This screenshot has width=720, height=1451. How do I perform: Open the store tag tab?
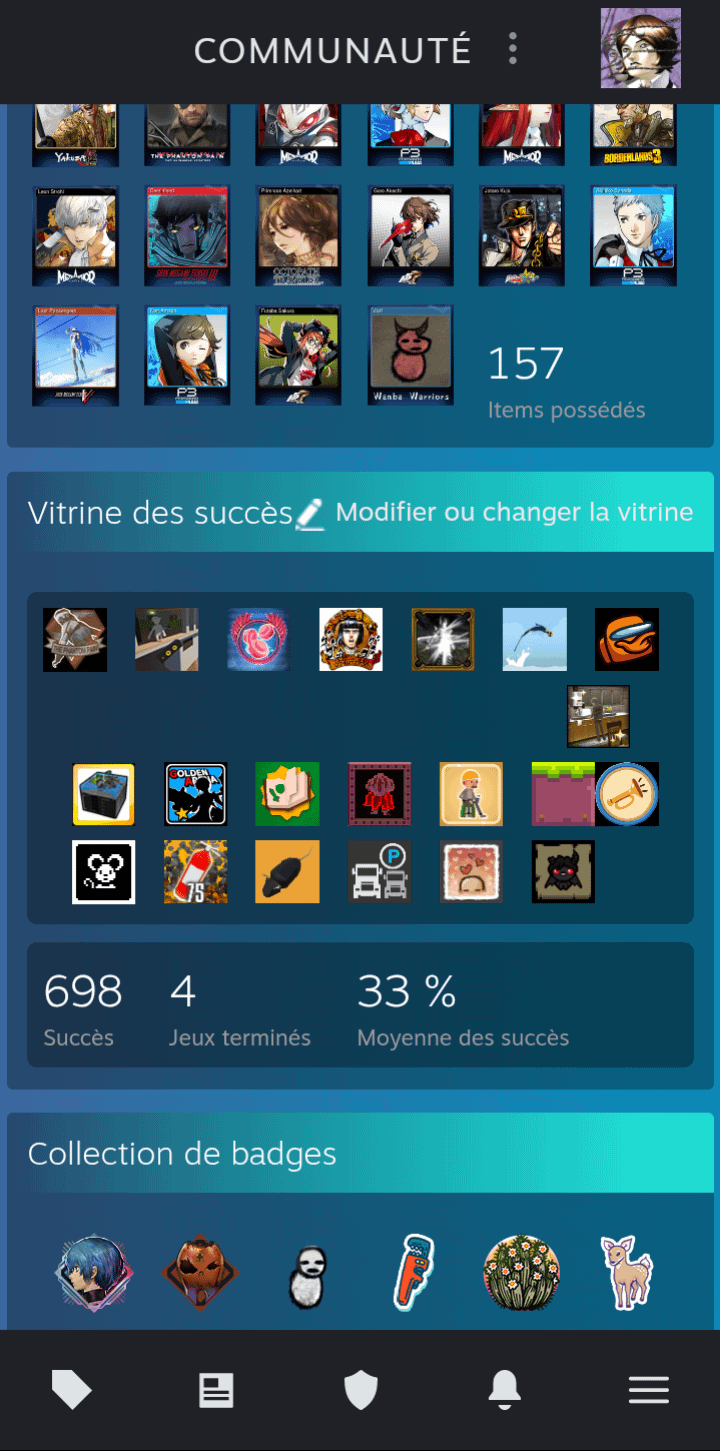[72, 1389]
